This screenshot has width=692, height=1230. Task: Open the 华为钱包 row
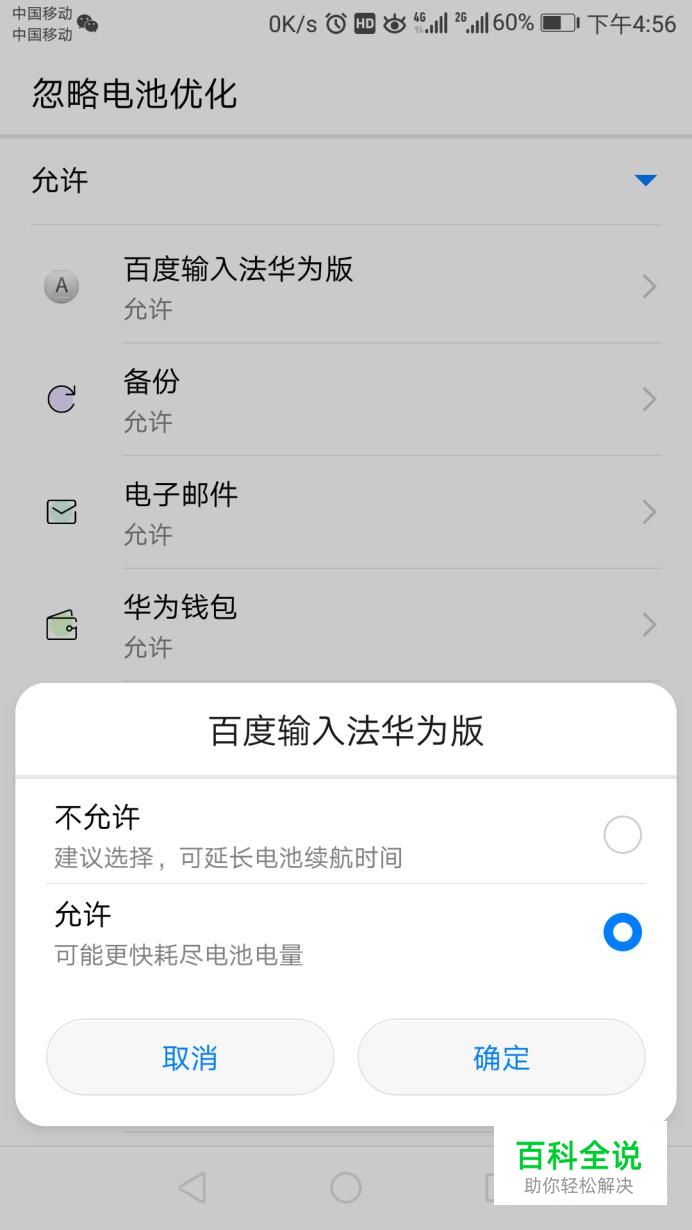pos(346,625)
